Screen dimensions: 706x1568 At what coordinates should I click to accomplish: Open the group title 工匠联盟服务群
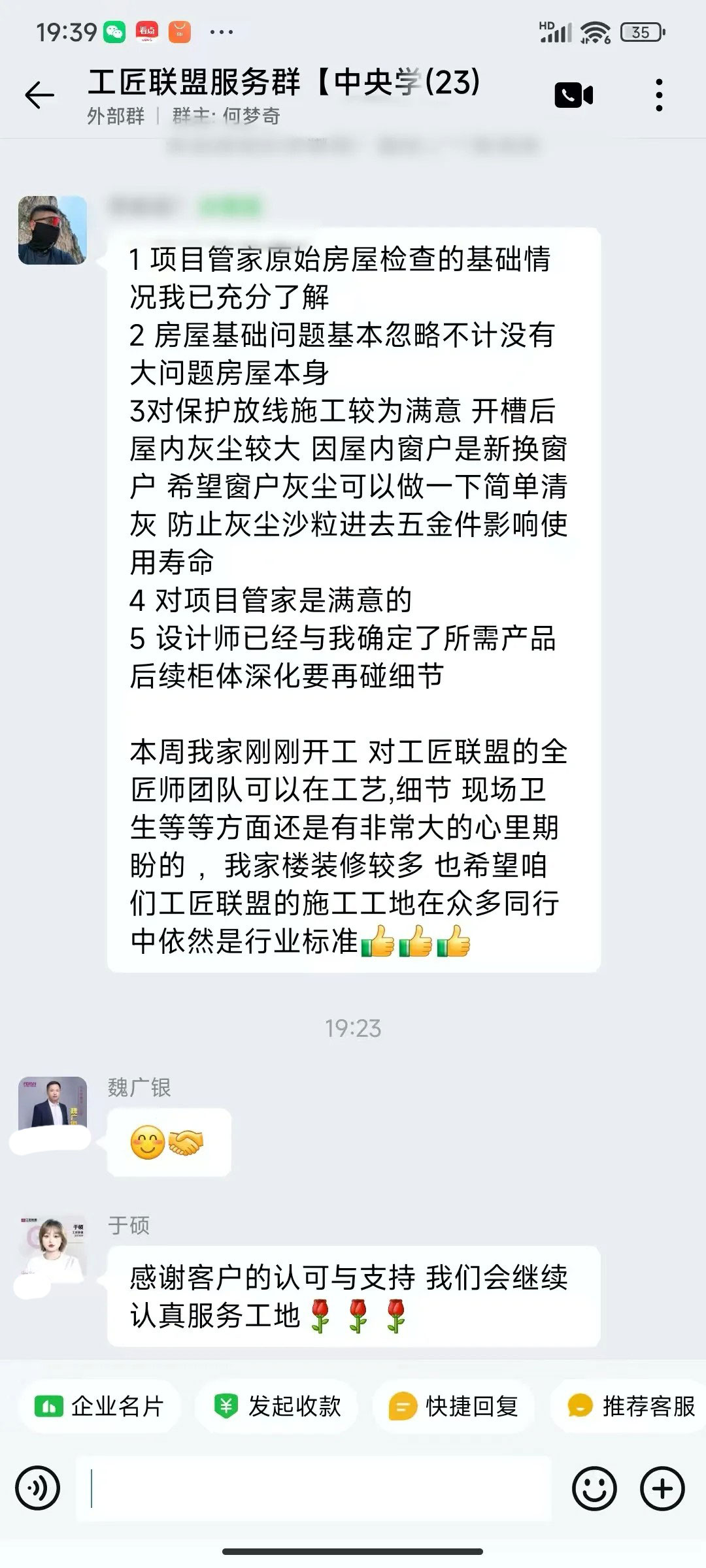coord(284,83)
